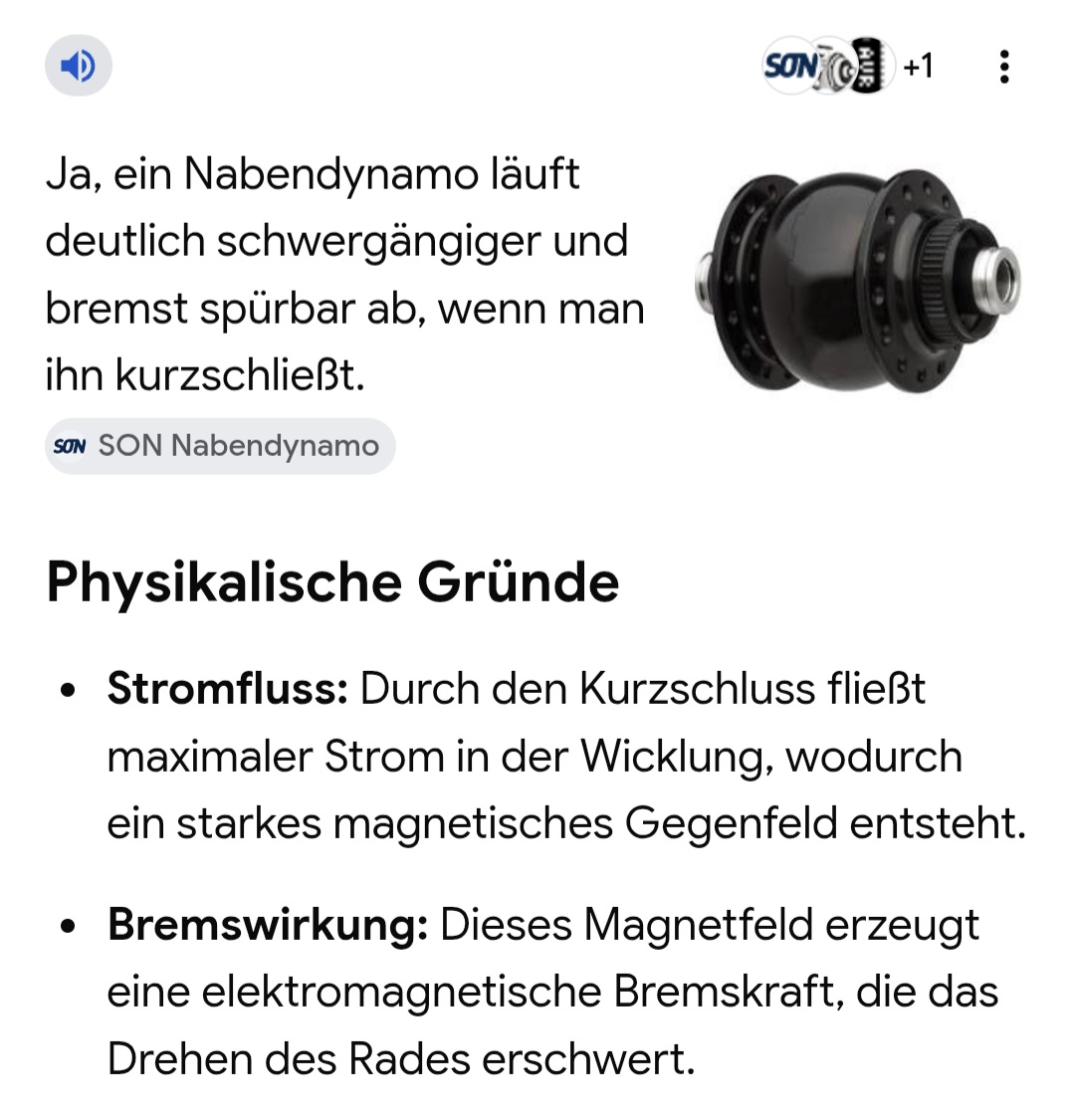
Task: Open the three-dot overflow menu
Action: (x=1003, y=67)
